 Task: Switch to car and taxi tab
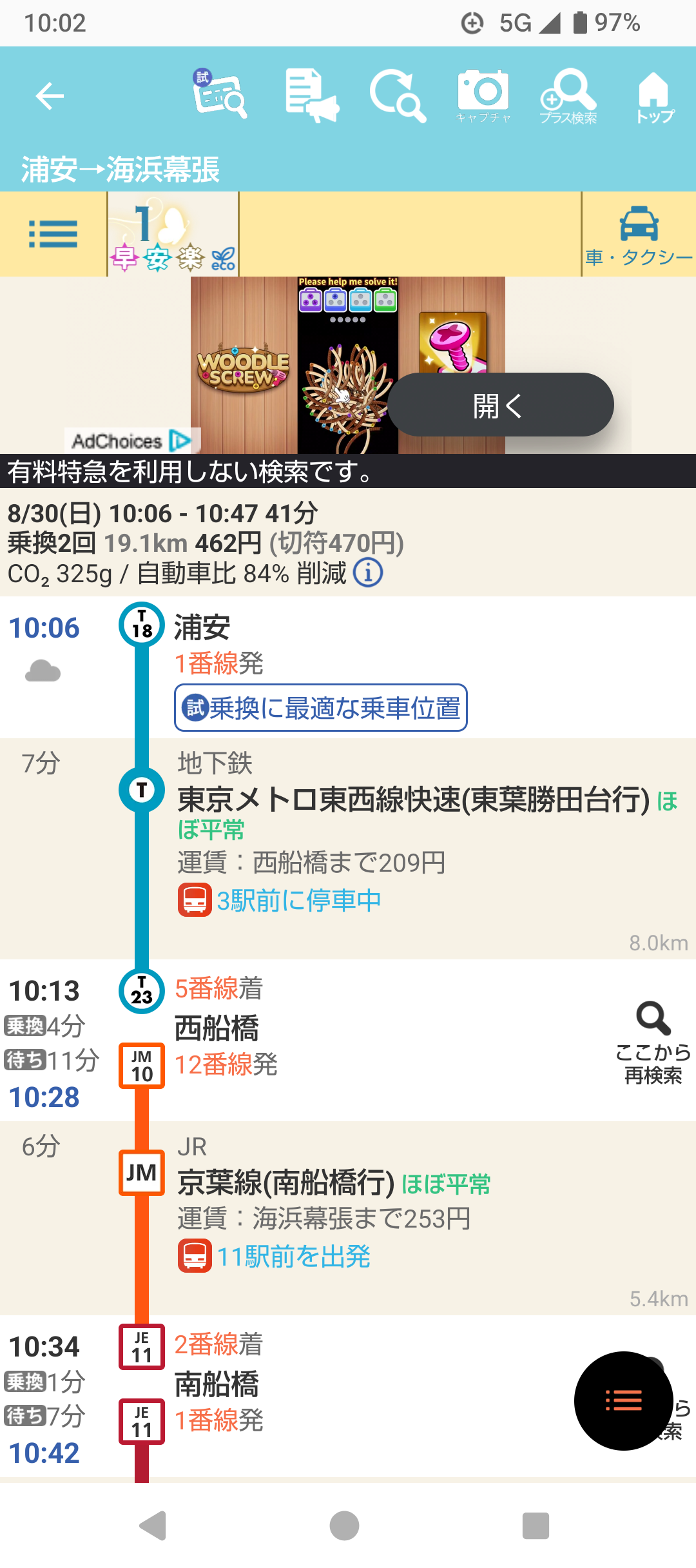click(639, 235)
